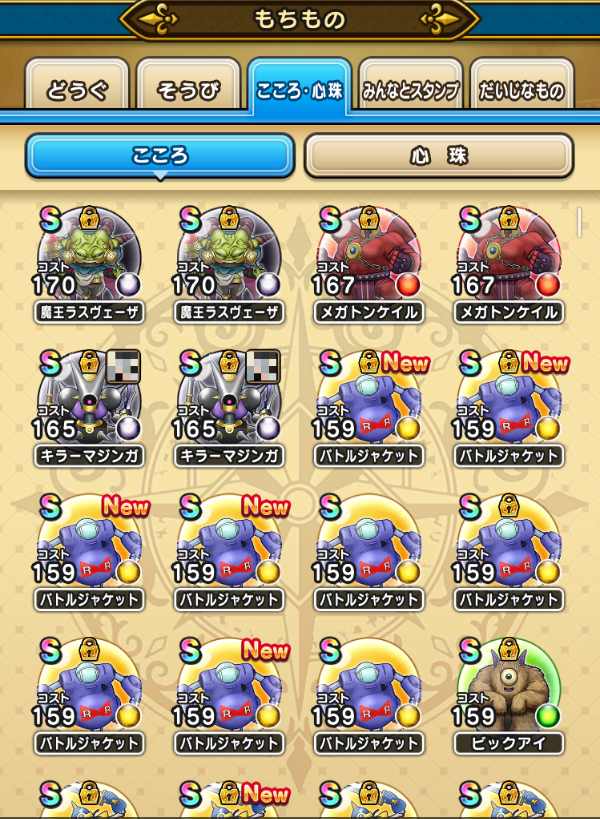Switch to the どうぐ tab

tap(76, 90)
